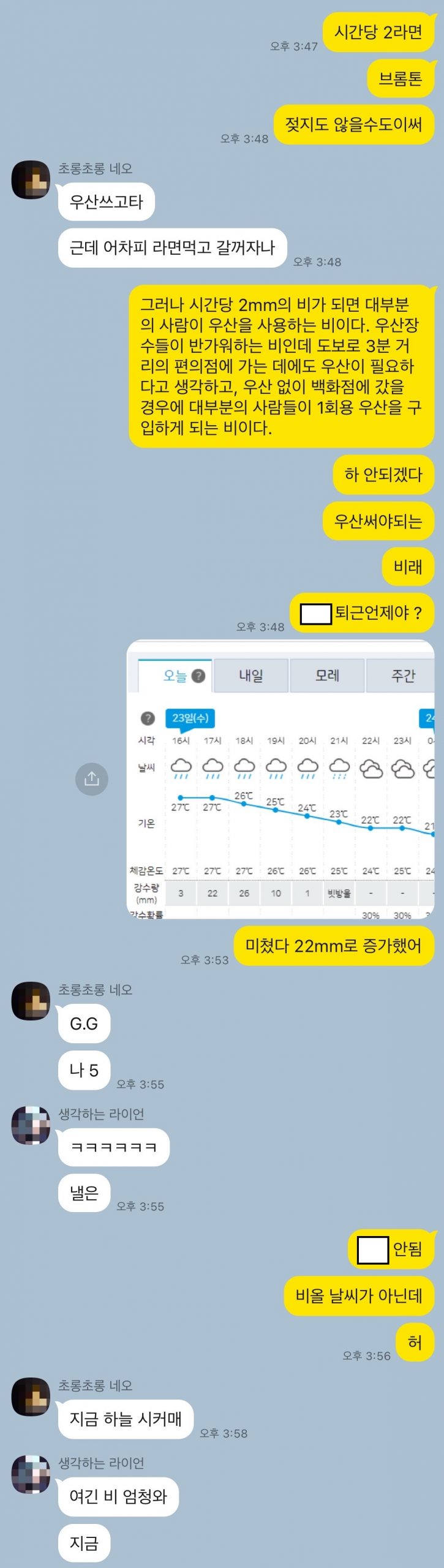Viewport: 444px width, 1568px height.
Task: View 생각하는 라이언's profile picture beside ㅋㅋㅋㅋㅋㅋ
Action: click(x=31, y=1125)
